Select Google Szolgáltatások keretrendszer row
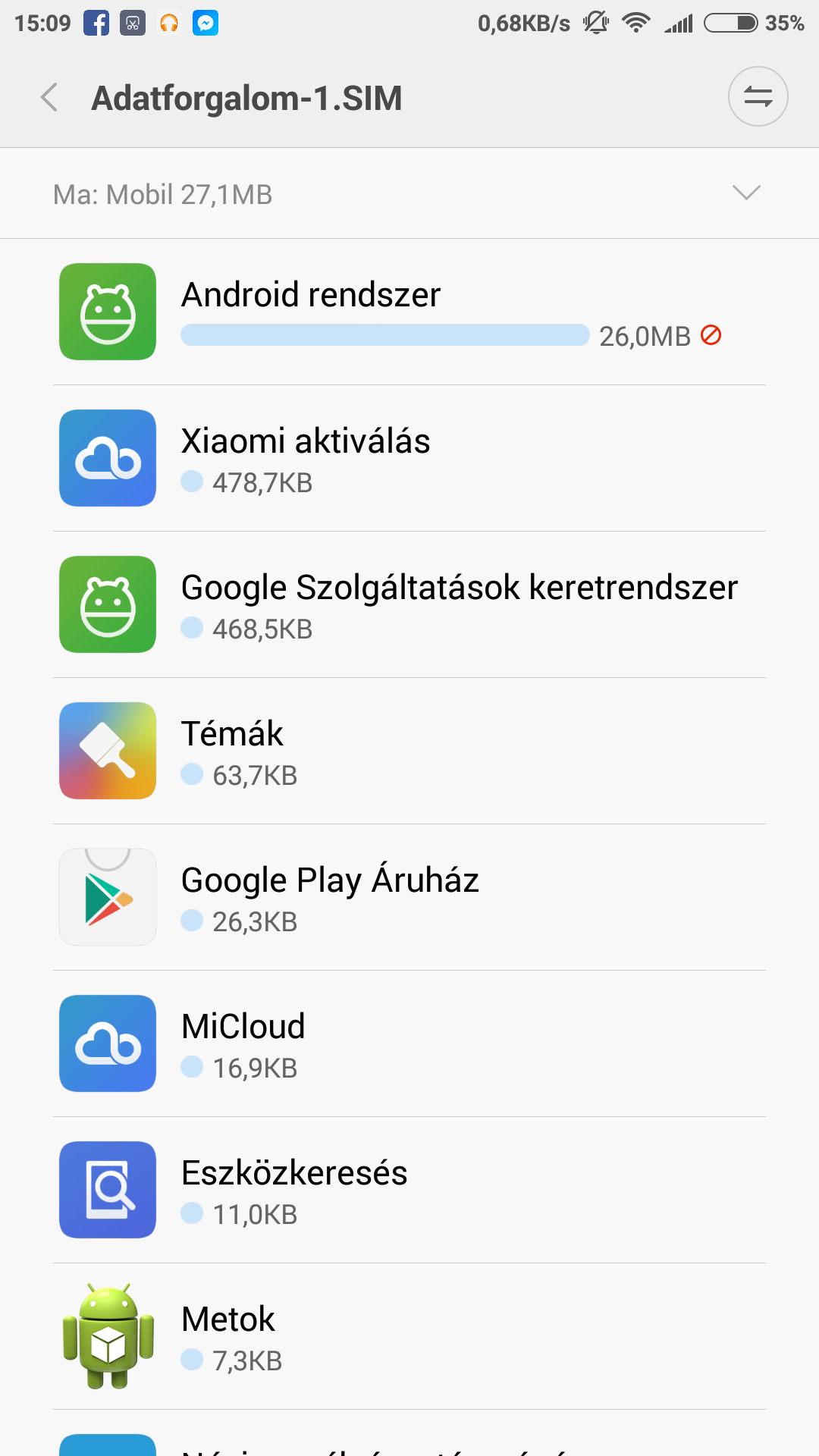Viewport: 819px width, 1456px height. [x=409, y=604]
